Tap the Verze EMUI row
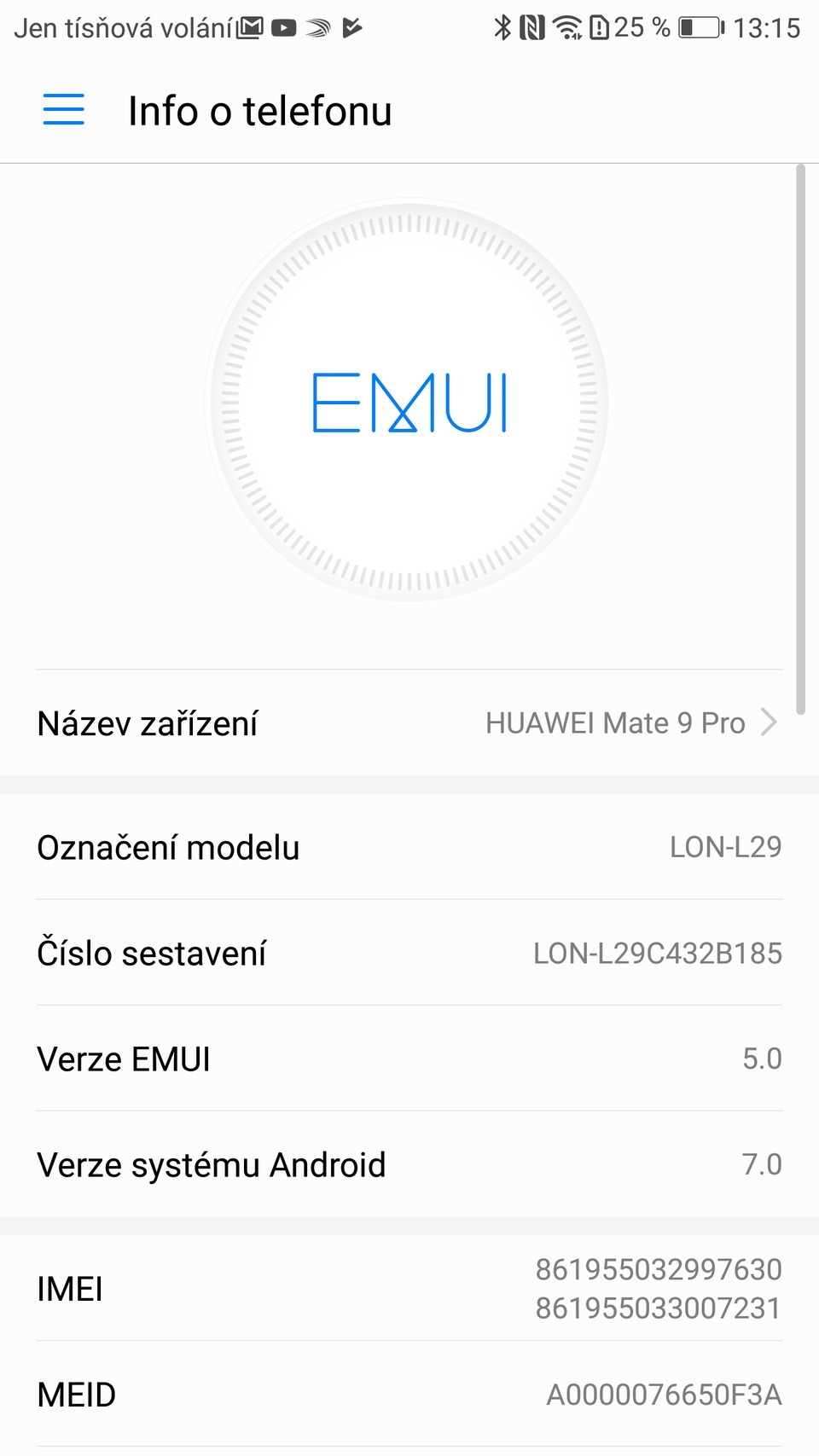The image size is (819, 1456). pos(409,1059)
